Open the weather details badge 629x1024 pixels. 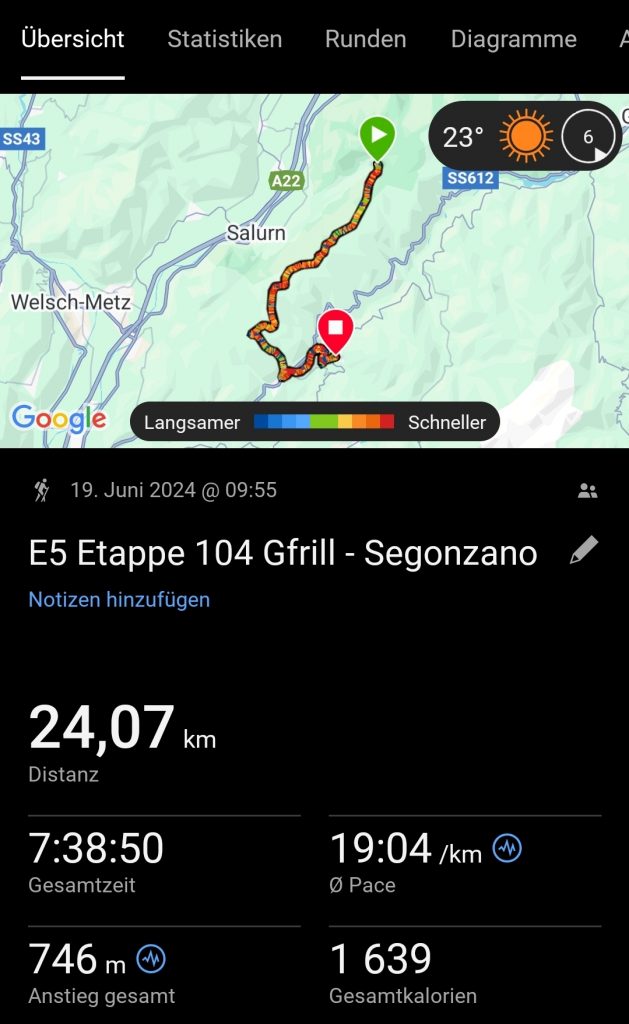coord(524,136)
